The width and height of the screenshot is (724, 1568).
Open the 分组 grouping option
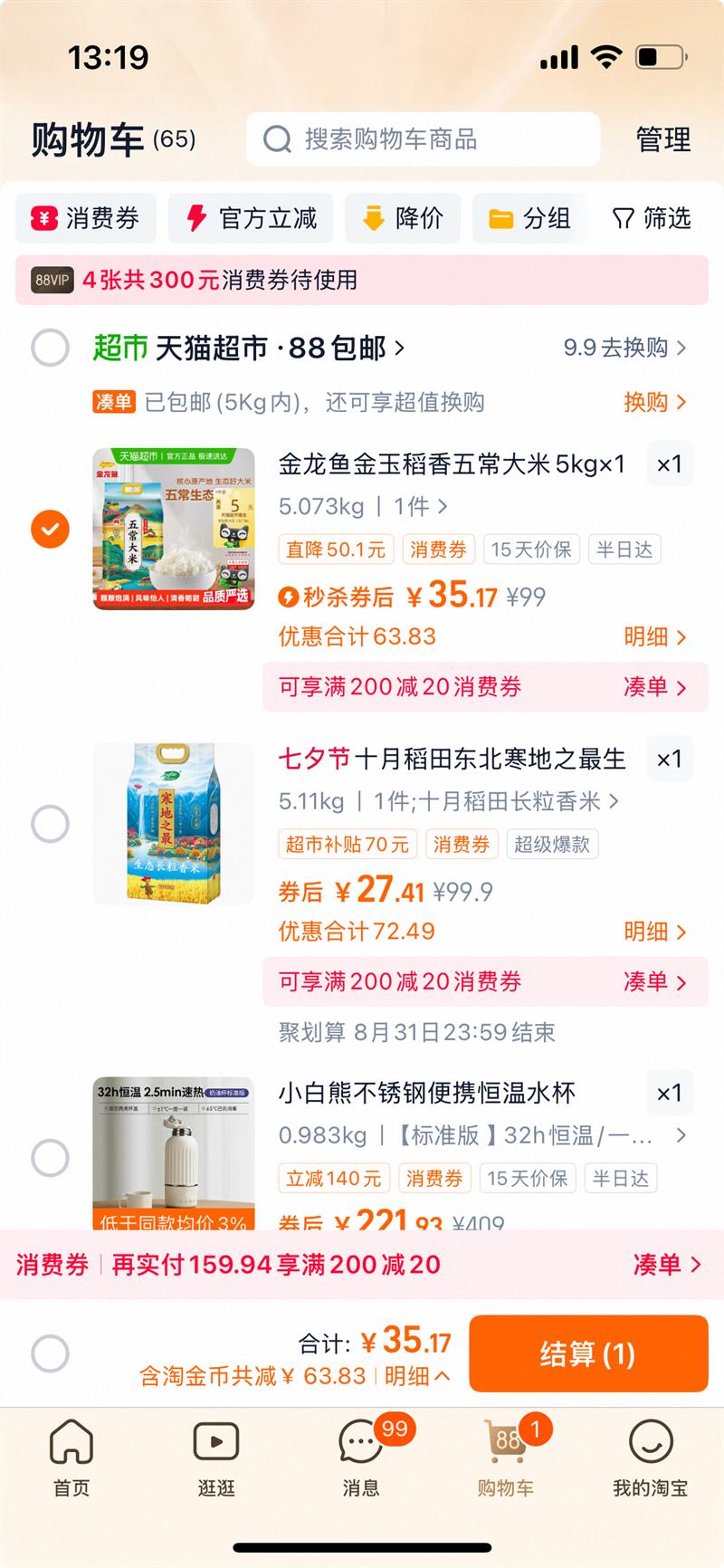(529, 218)
